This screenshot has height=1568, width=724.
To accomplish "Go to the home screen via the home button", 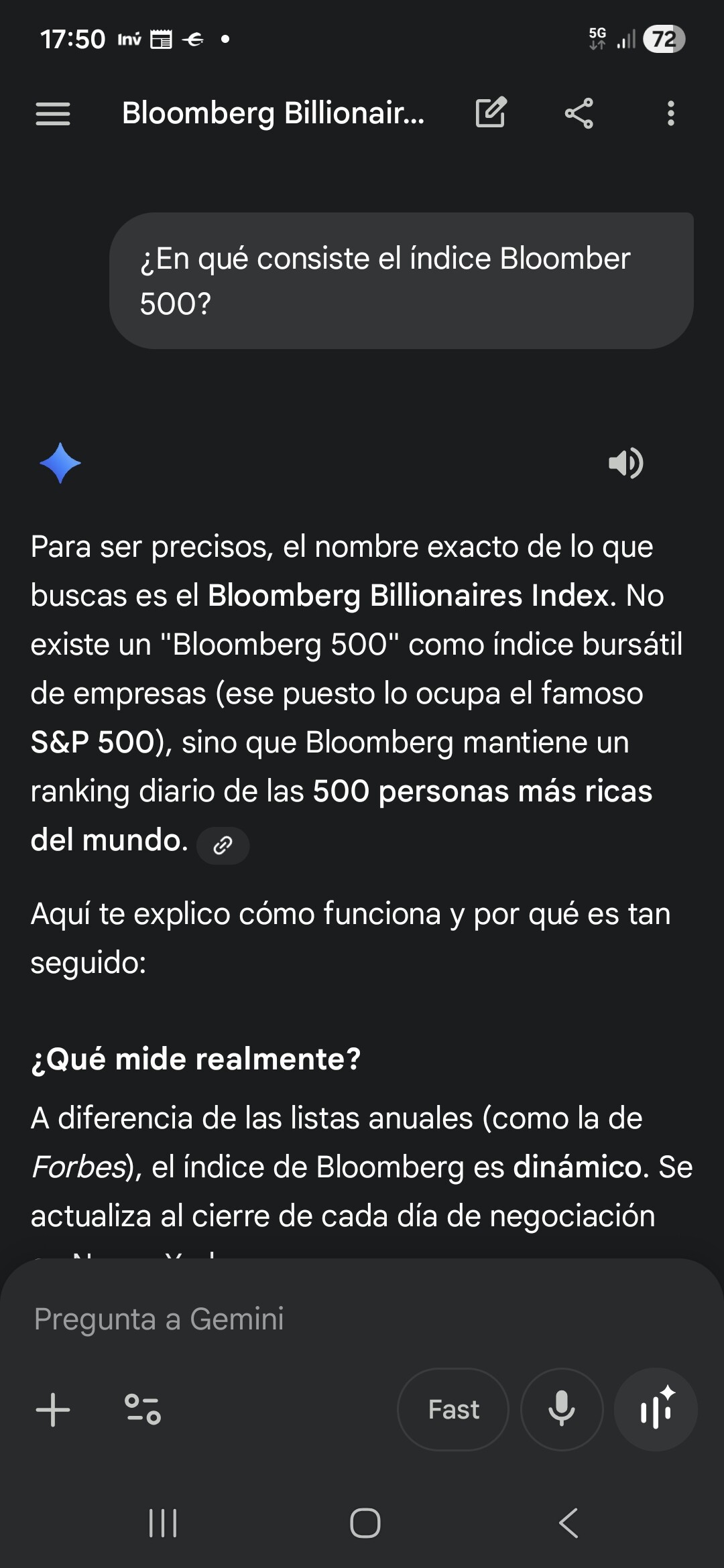I will click(x=365, y=1523).
